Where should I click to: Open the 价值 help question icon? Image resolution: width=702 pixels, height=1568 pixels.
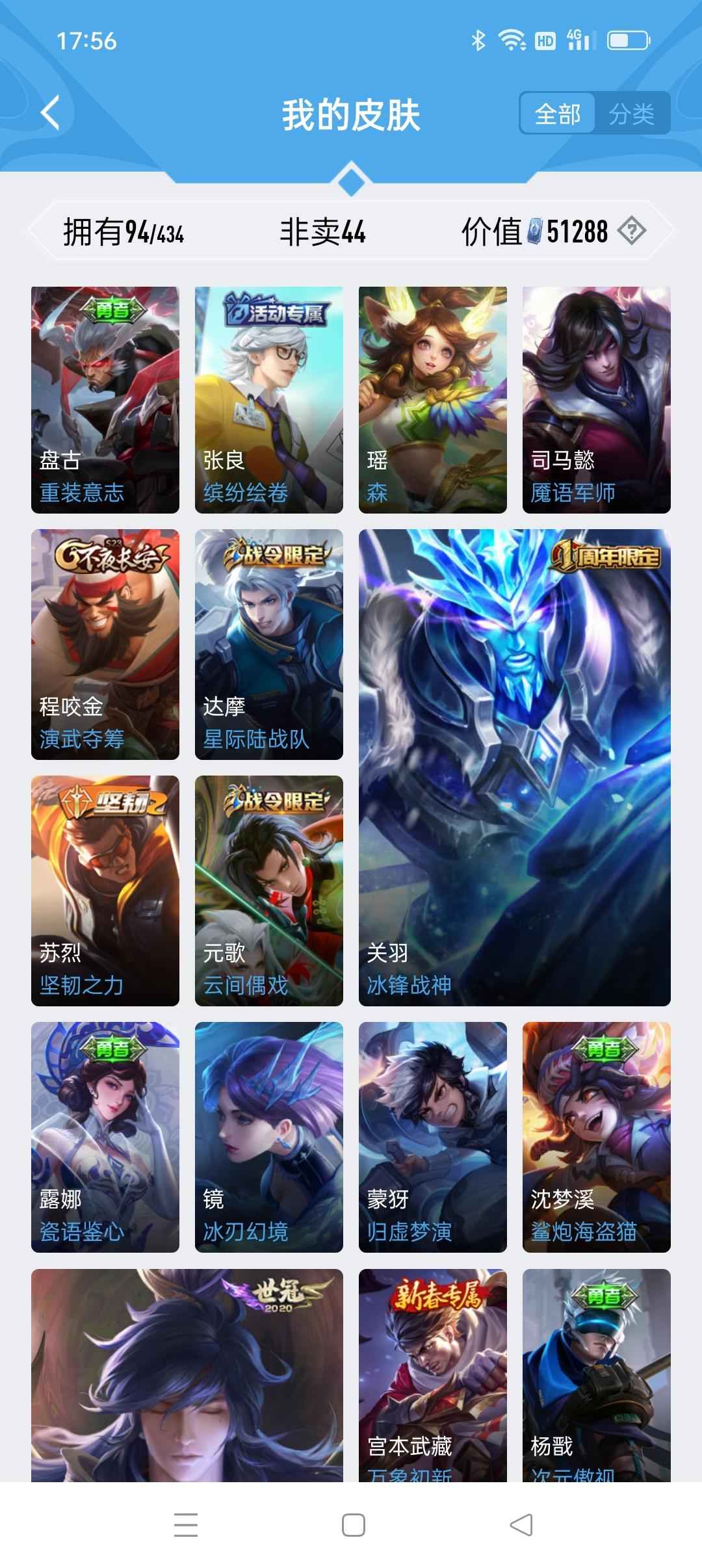(631, 231)
